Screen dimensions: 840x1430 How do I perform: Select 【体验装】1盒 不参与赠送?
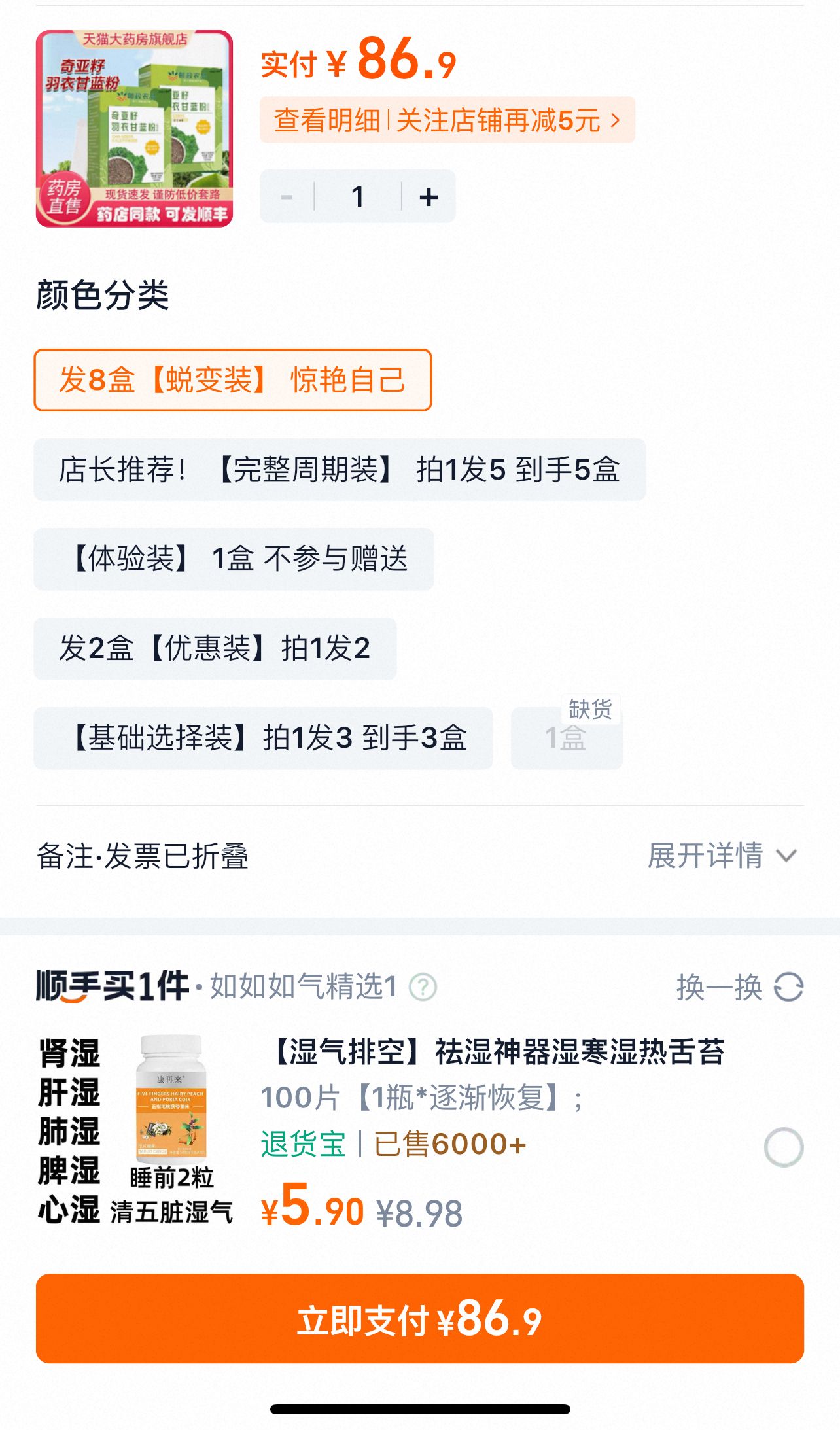[x=234, y=559]
